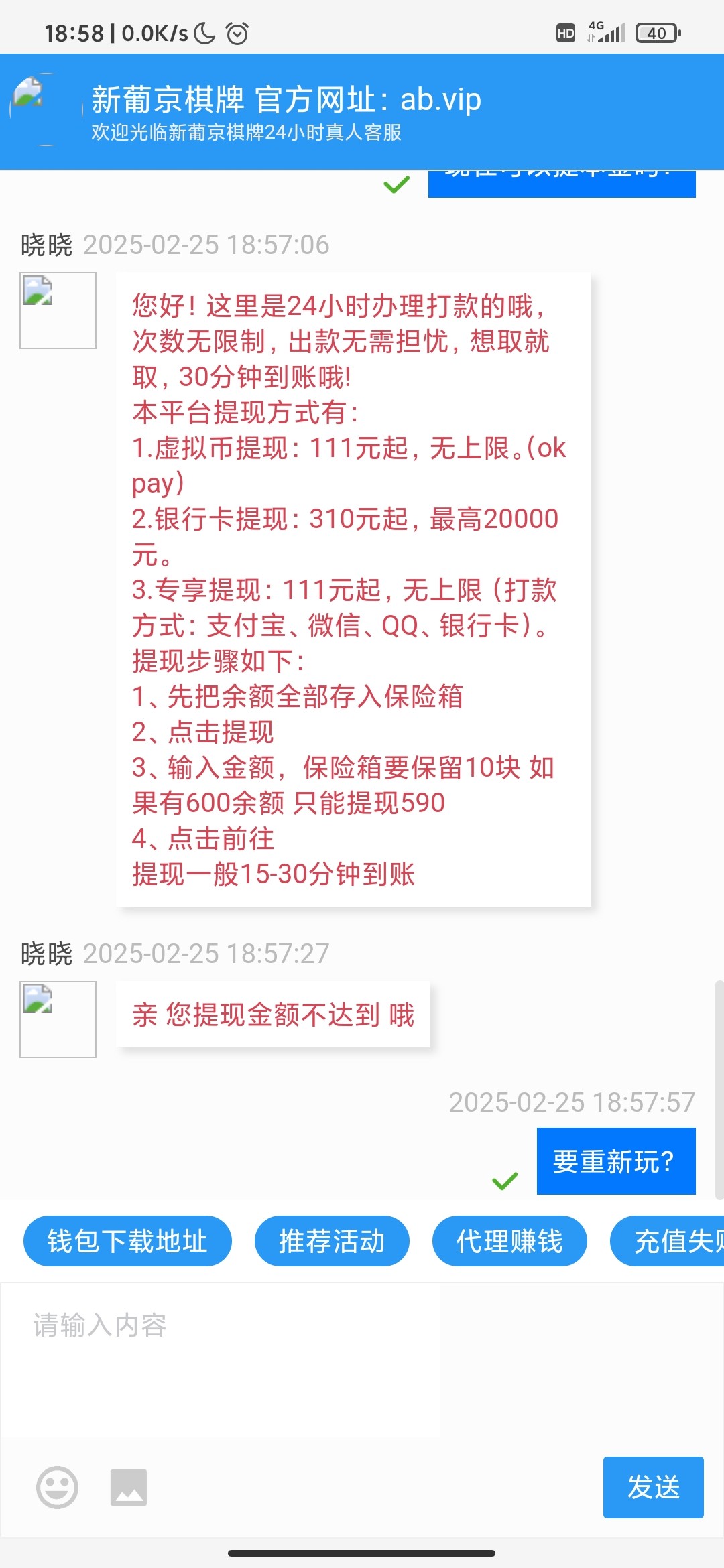
Task: Tap the long red withdrawal instructions message
Action: click(355, 590)
